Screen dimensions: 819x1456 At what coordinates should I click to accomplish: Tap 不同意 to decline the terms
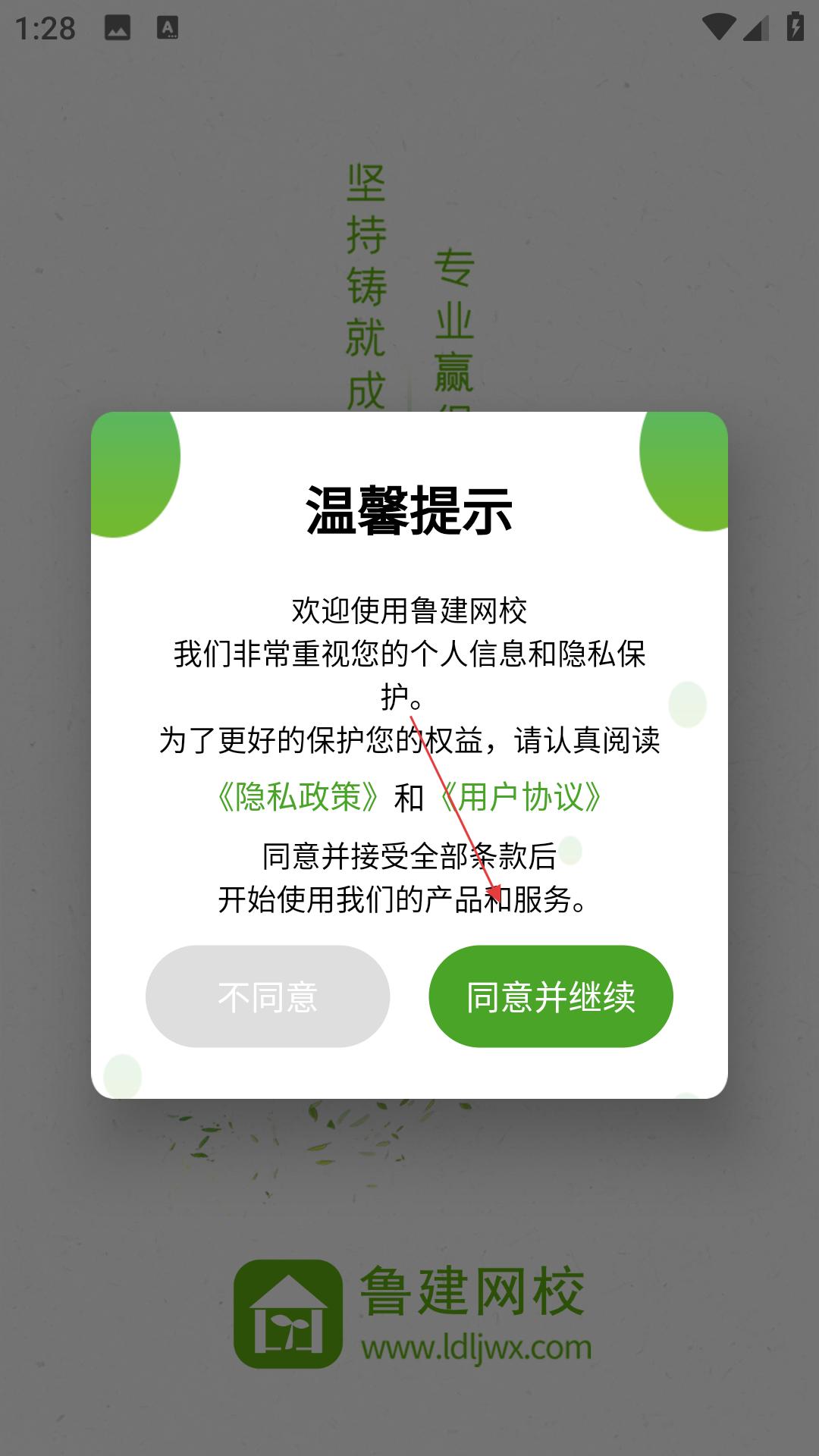(x=268, y=996)
